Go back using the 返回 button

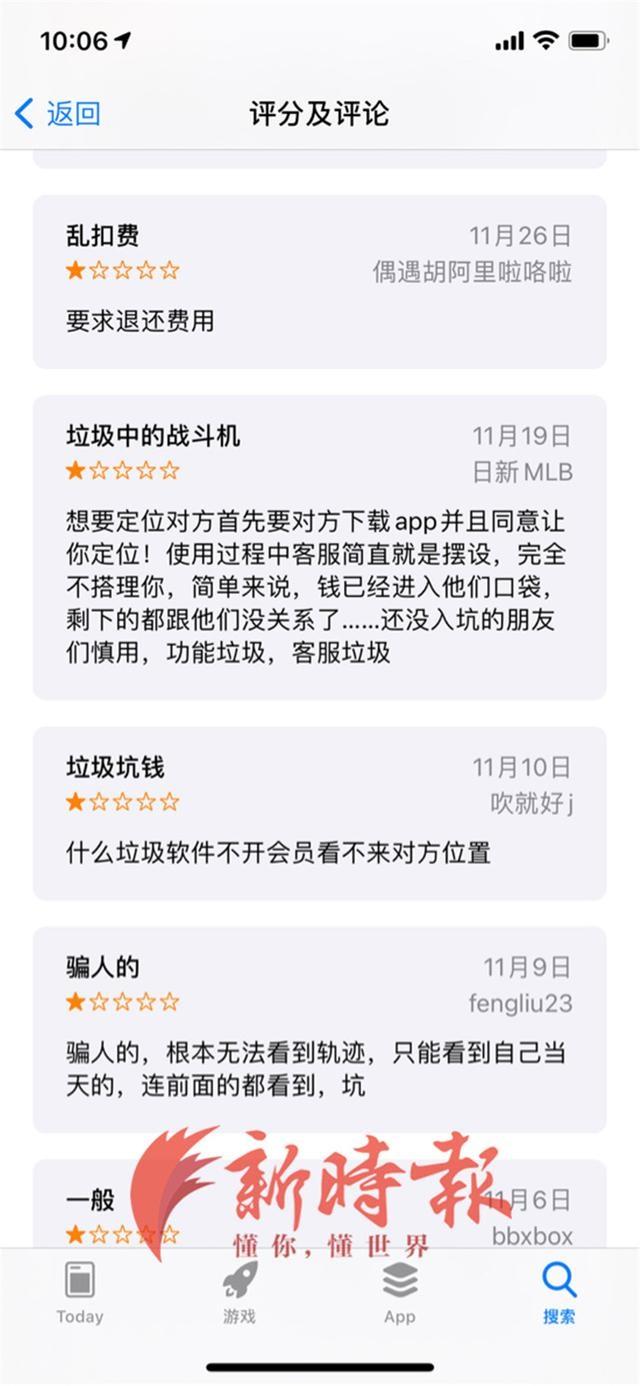coord(58,114)
